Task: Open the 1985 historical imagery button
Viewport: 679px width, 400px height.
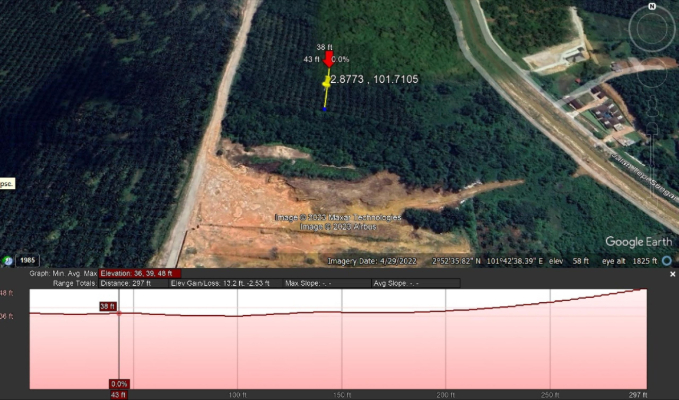Action: click(27, 260)
